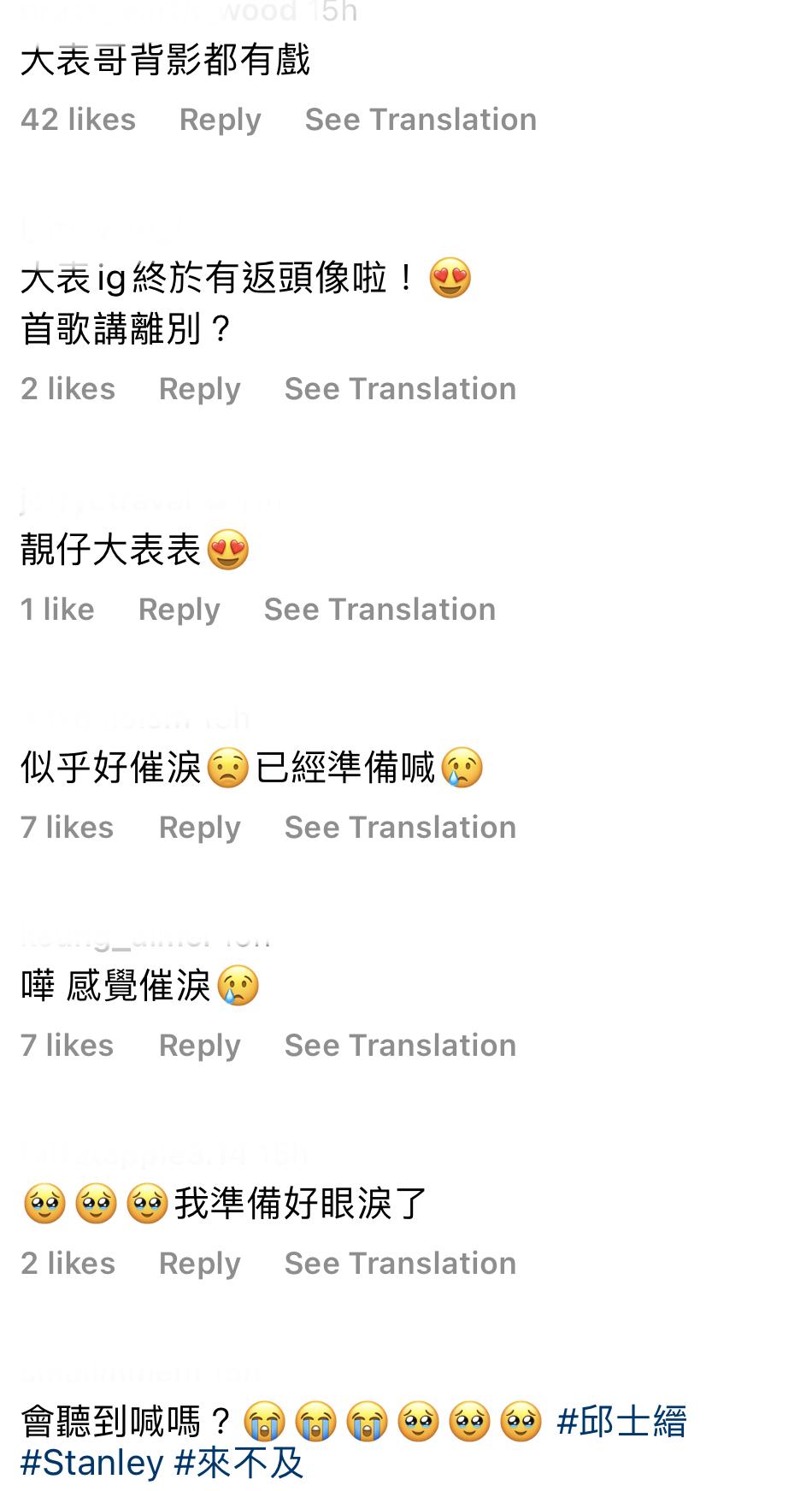See translation of 靚仔大表表
This screenshot has height=1491, width=812.
380,610
